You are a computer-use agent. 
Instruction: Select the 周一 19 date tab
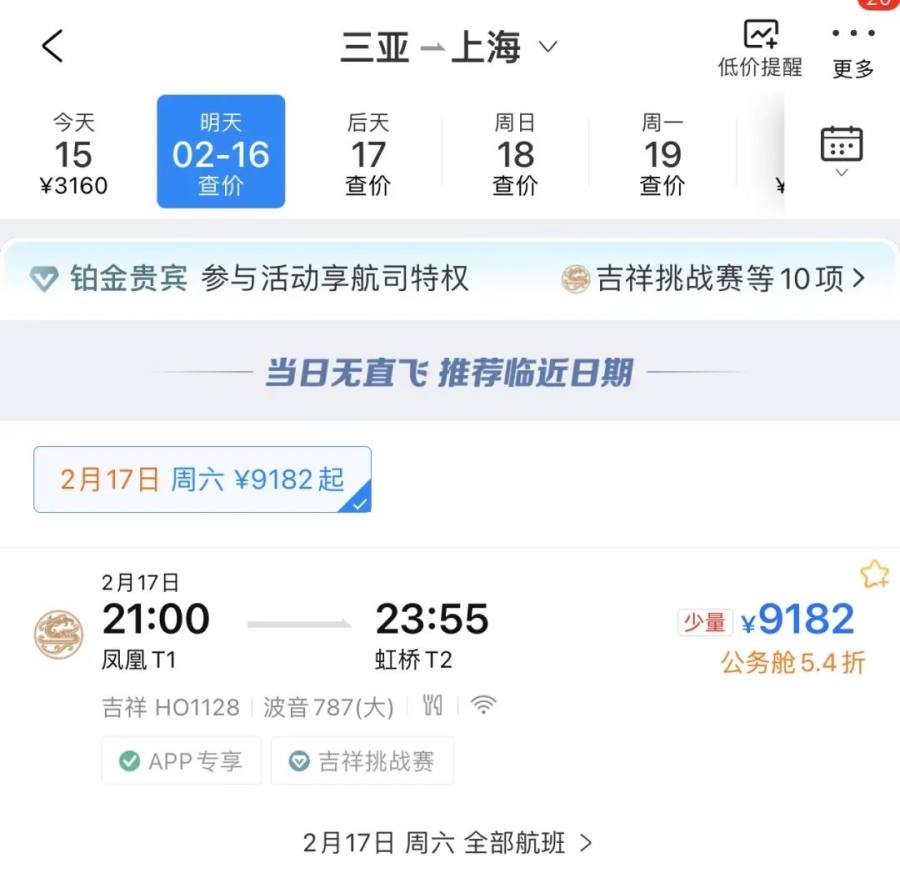[x=662, y=153]
